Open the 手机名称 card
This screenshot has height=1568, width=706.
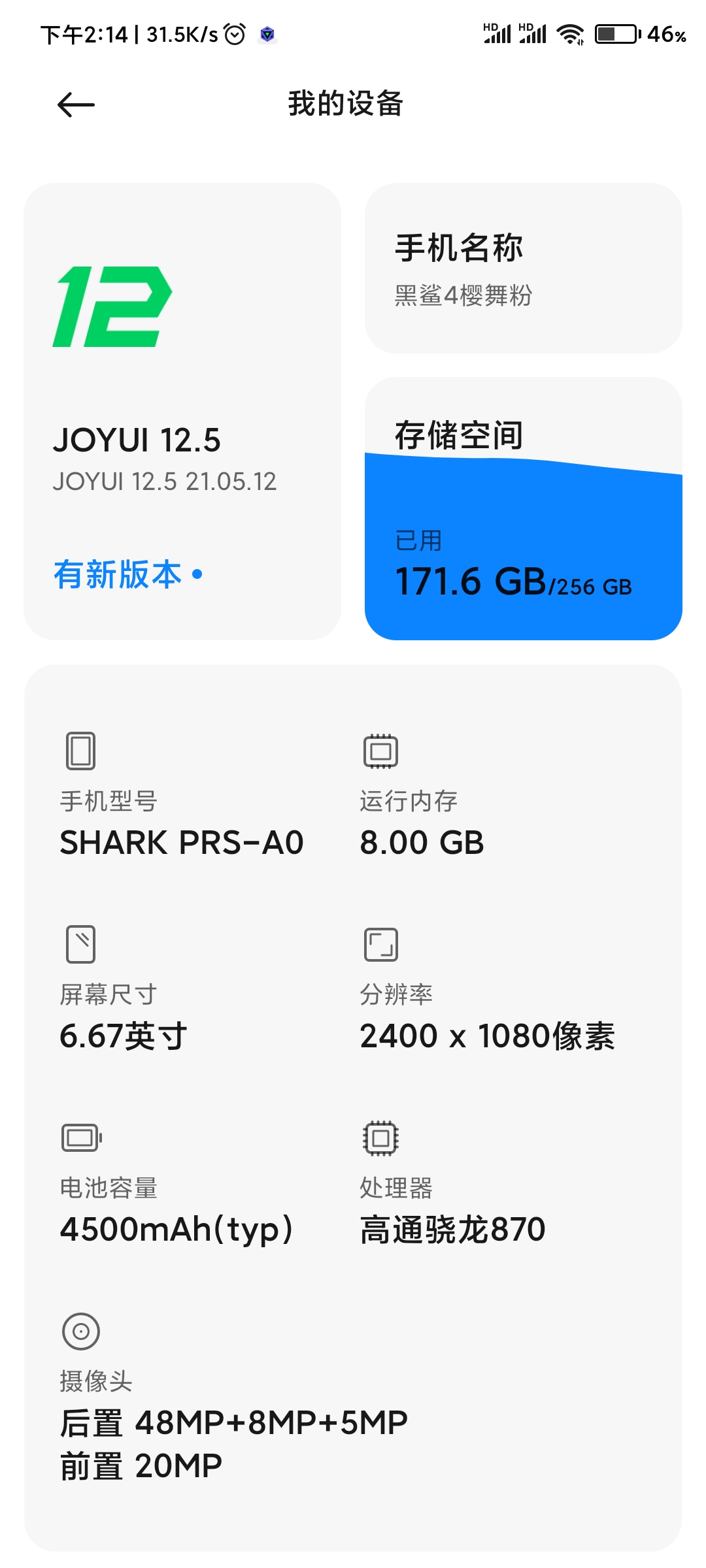pos(524,269)
